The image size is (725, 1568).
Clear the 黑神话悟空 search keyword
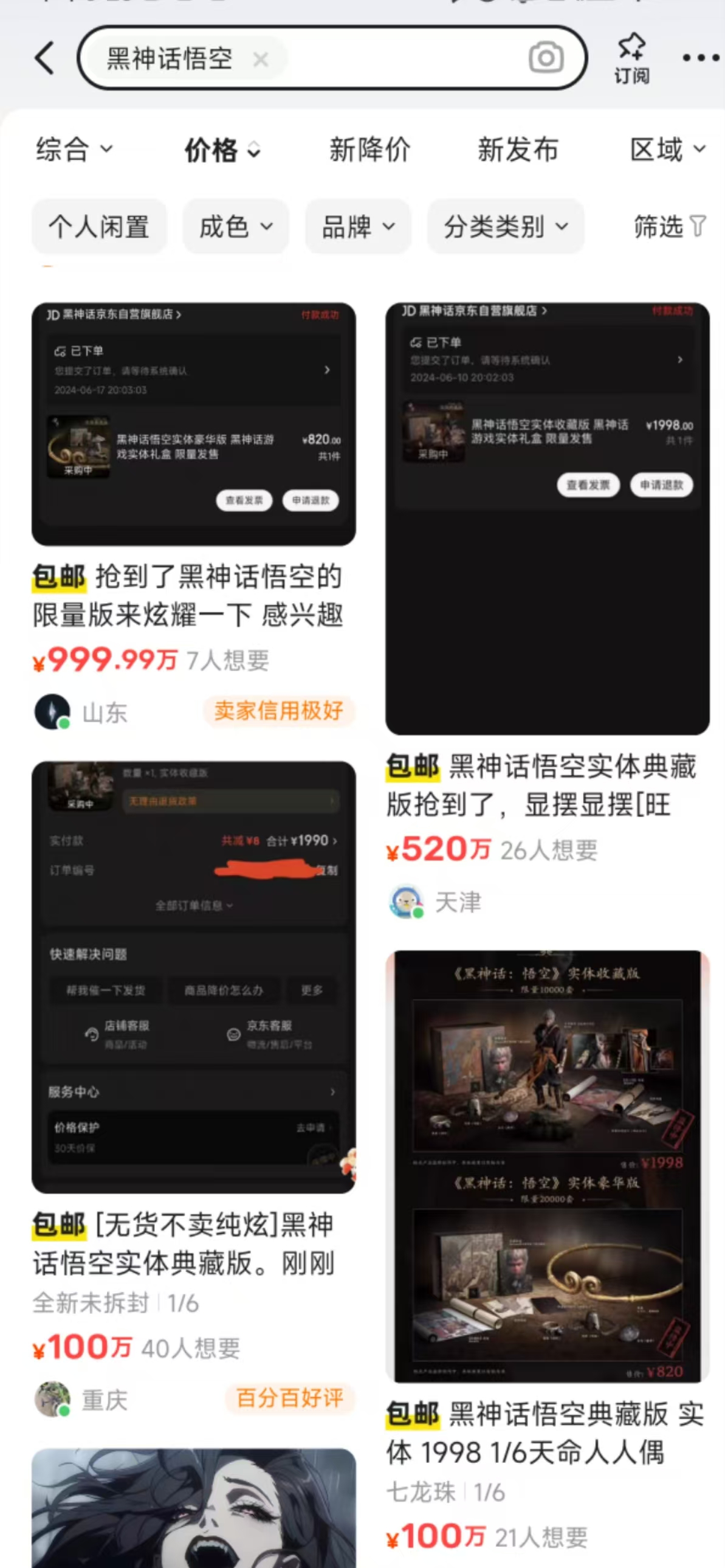(x=261, y=60)
